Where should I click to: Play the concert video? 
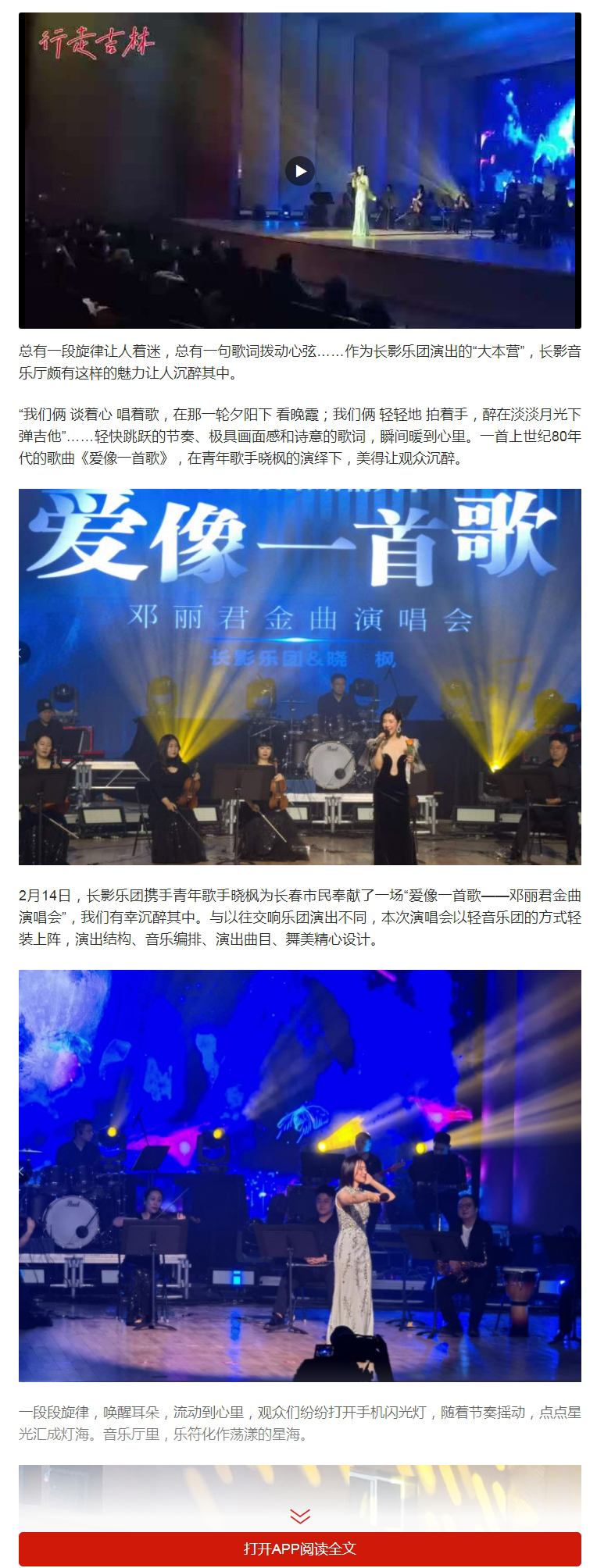[x=299, y=170]
